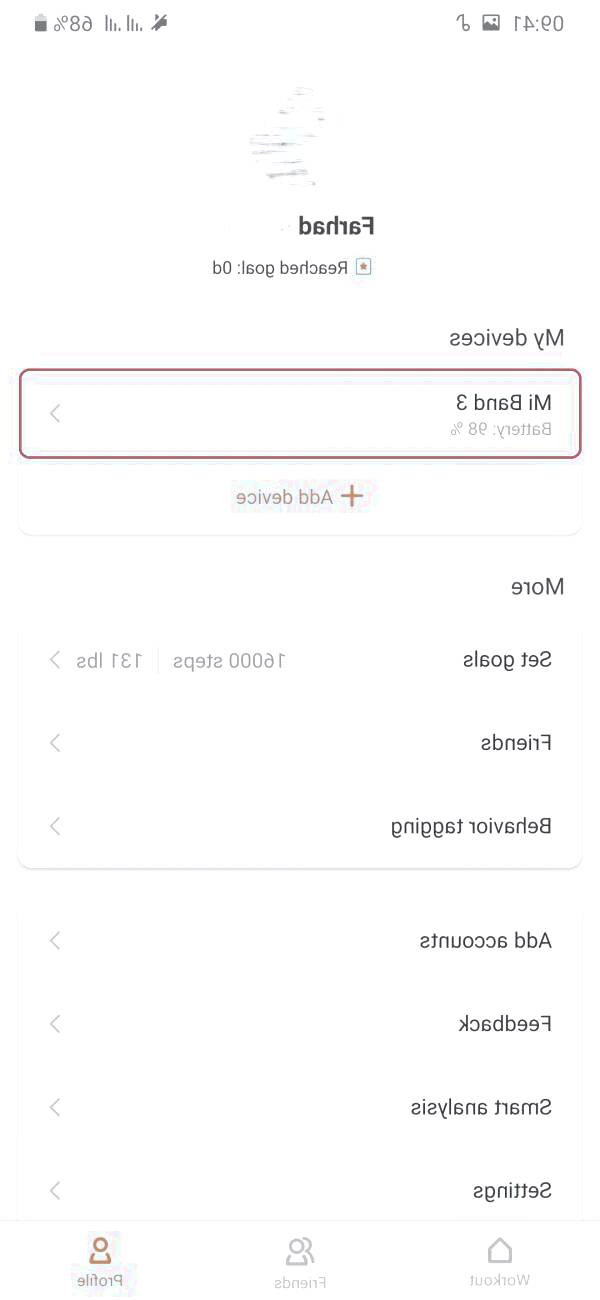The image size is (600, 1300).
Task: Switch to the Workout tab
Action: point(499,1260)
